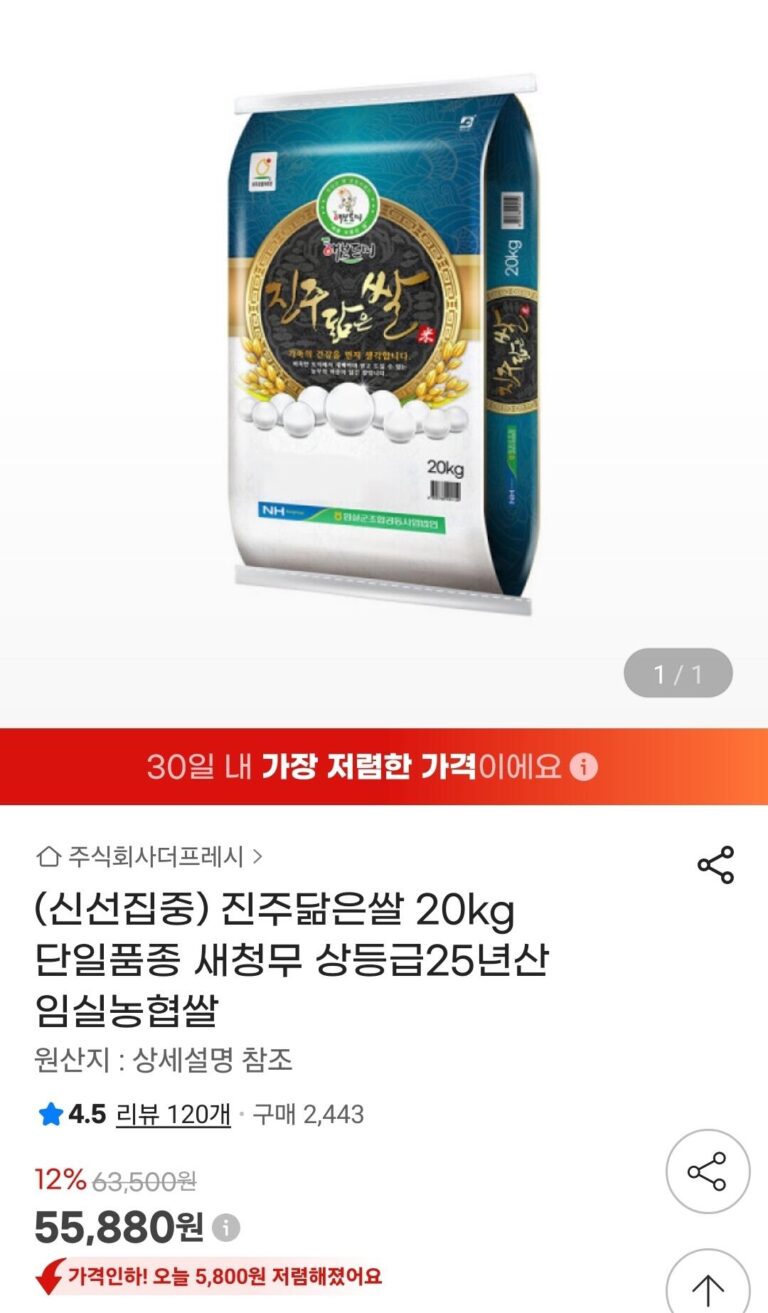
Task: Jump to top with the up arrow button
Action: tap(707, 1287)
